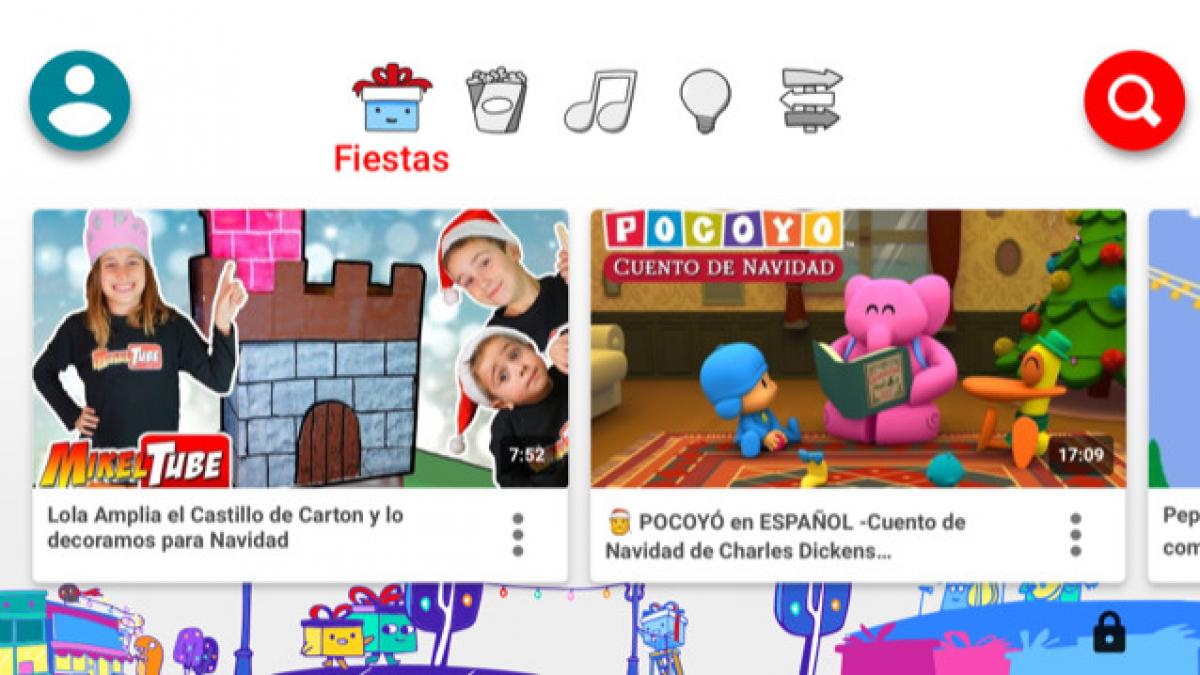
Task: Switch to the signpost explore category
Action: coord(812,100)
